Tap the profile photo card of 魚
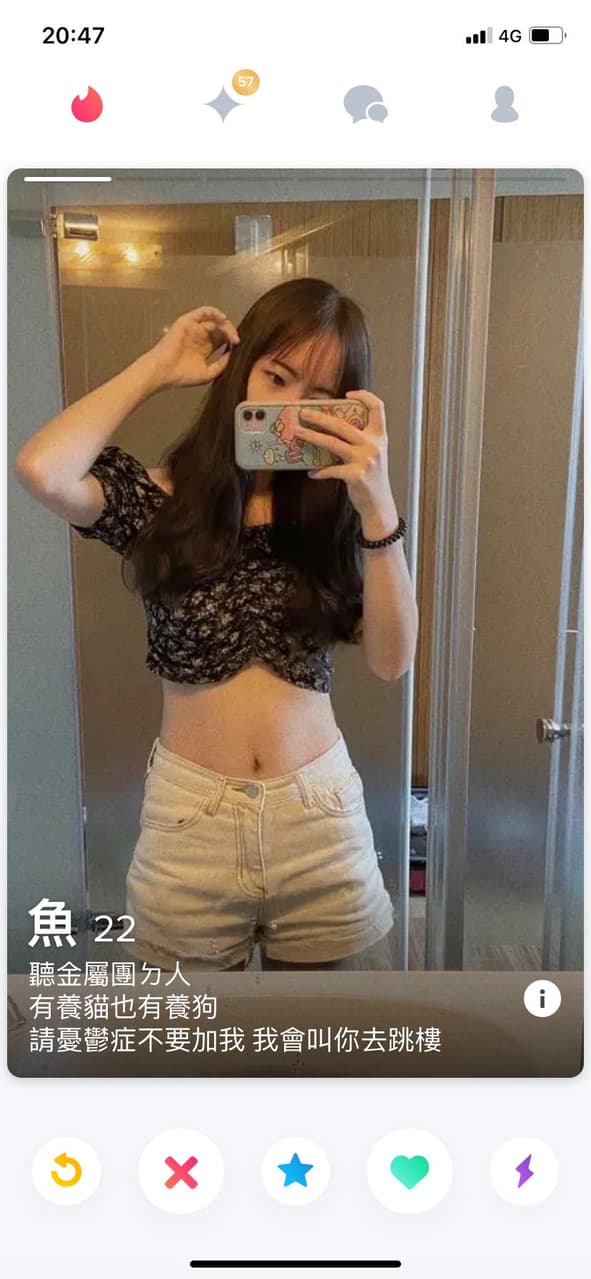 [295, 623]
